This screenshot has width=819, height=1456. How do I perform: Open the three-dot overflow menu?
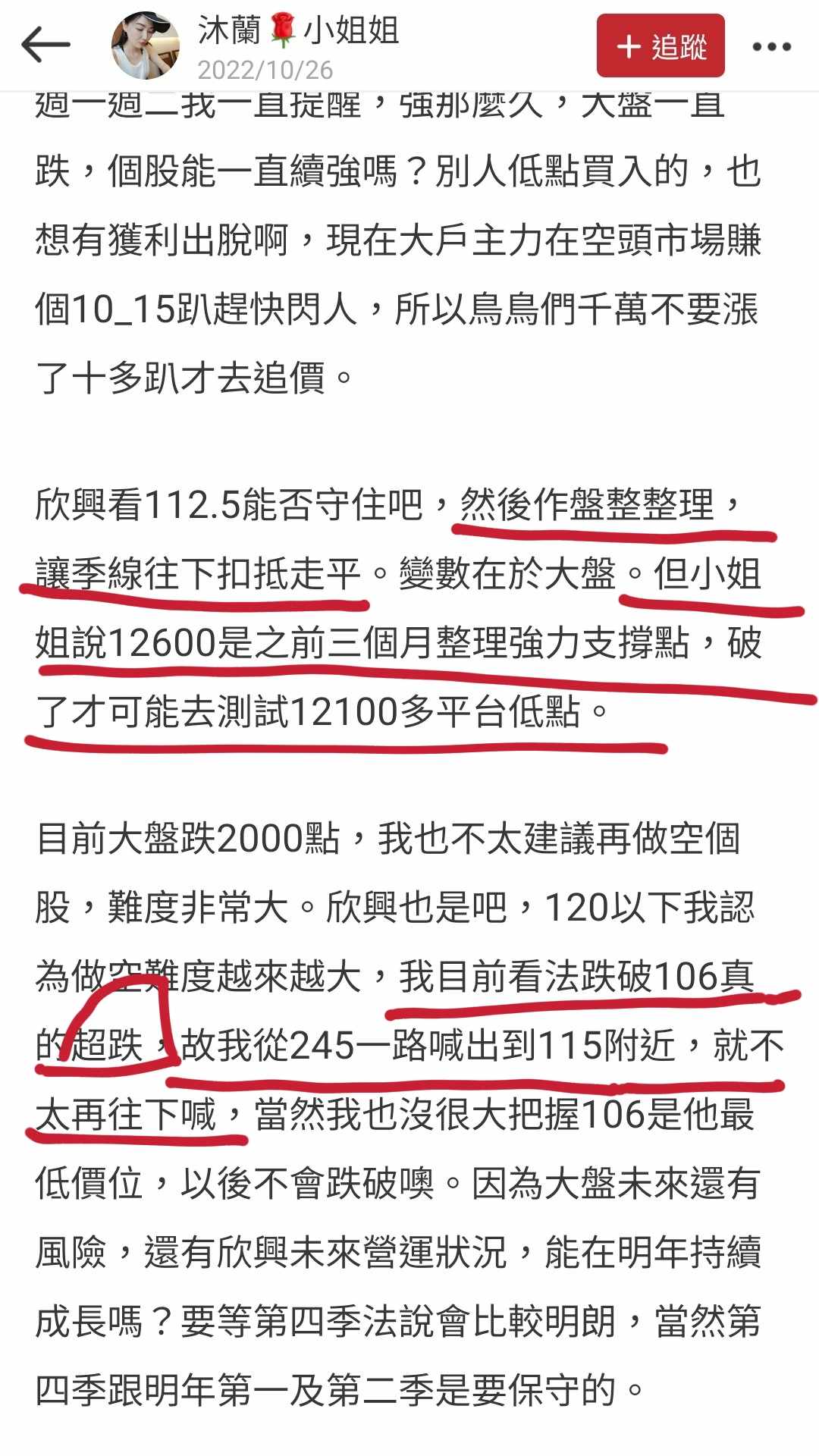772,47
